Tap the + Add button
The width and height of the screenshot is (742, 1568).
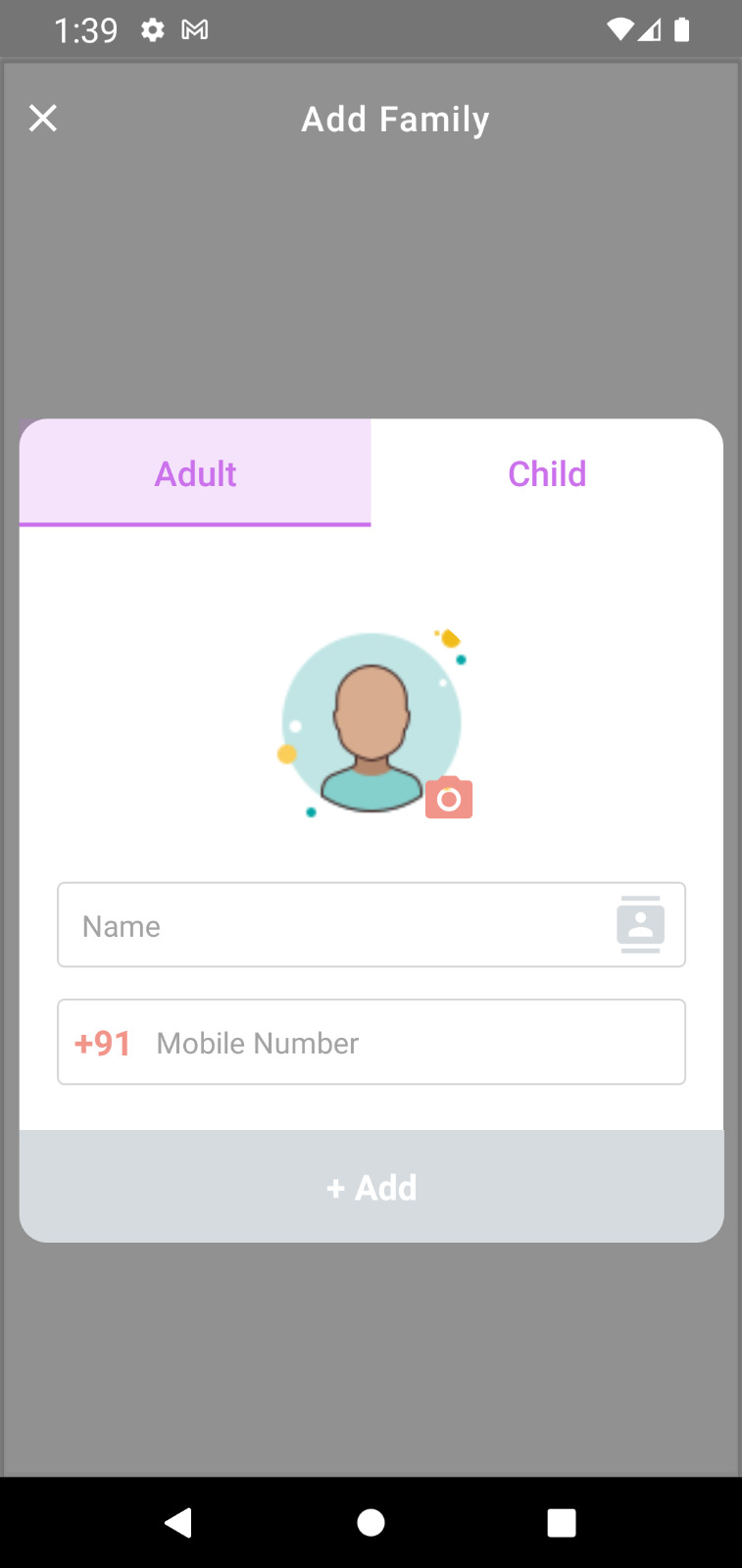[x=371, y=1187]
